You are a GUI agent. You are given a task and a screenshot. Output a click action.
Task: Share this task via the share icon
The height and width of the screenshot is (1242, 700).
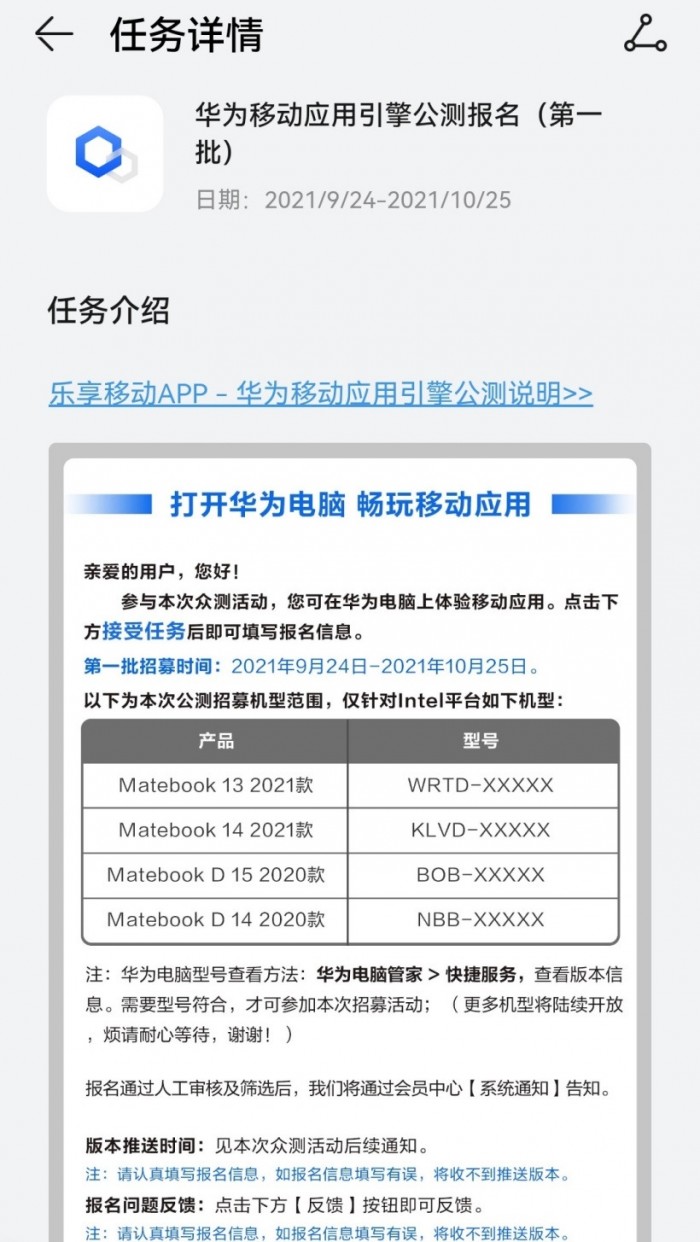pyautogui.click(x=645, y=35)
